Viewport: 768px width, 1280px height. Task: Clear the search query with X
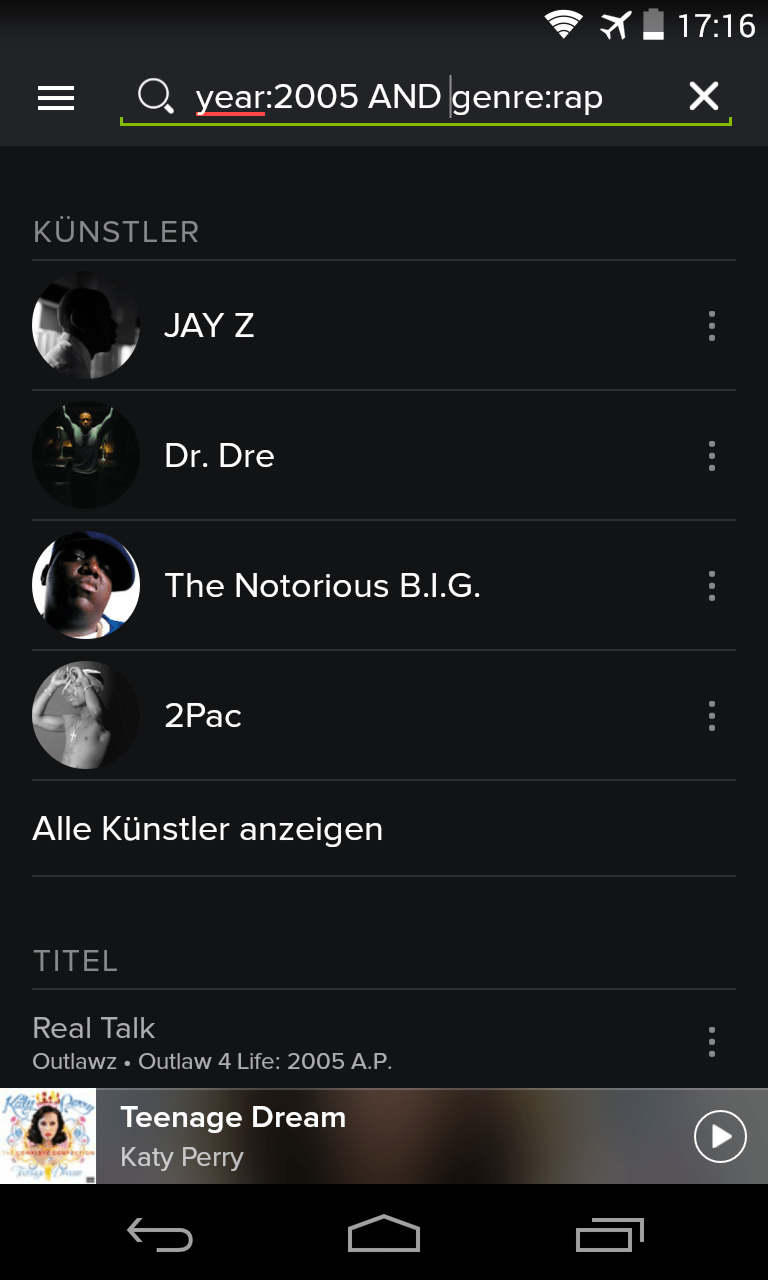coord(704,96)
